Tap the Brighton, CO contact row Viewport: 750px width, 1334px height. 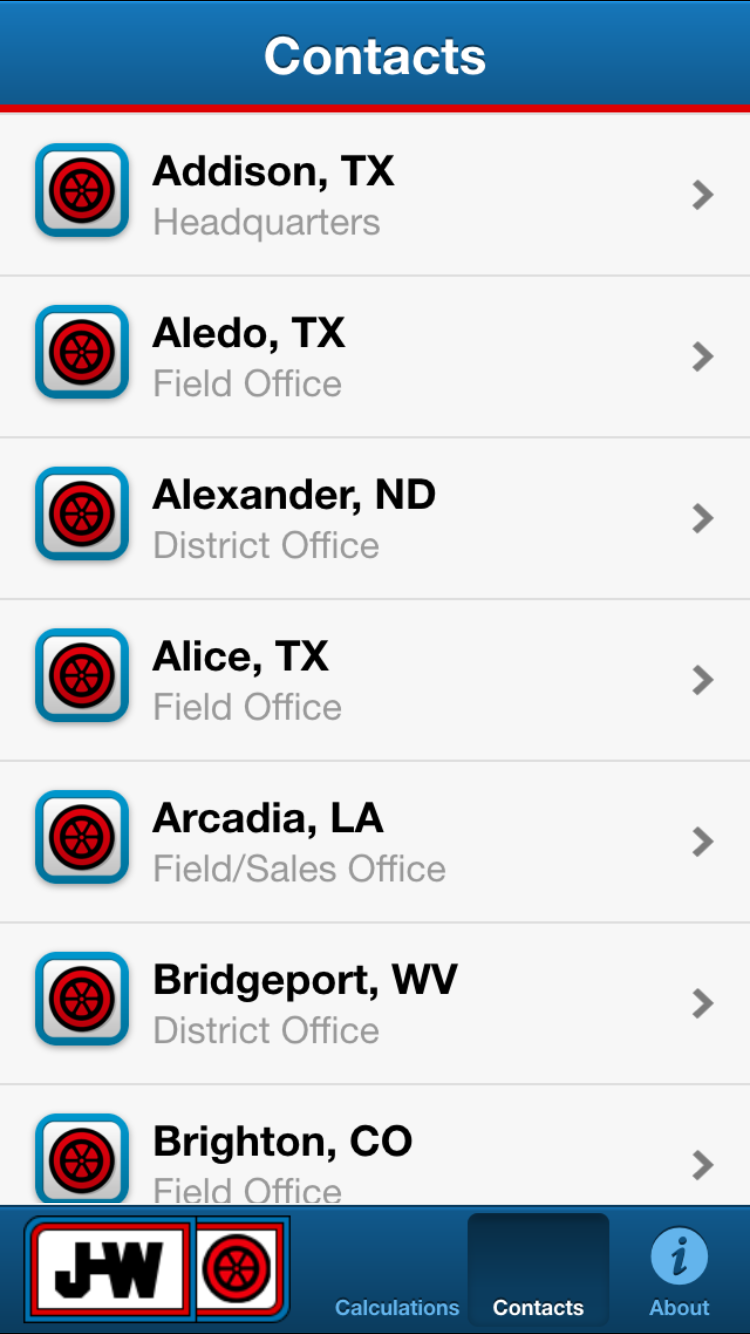point(374,1162)
